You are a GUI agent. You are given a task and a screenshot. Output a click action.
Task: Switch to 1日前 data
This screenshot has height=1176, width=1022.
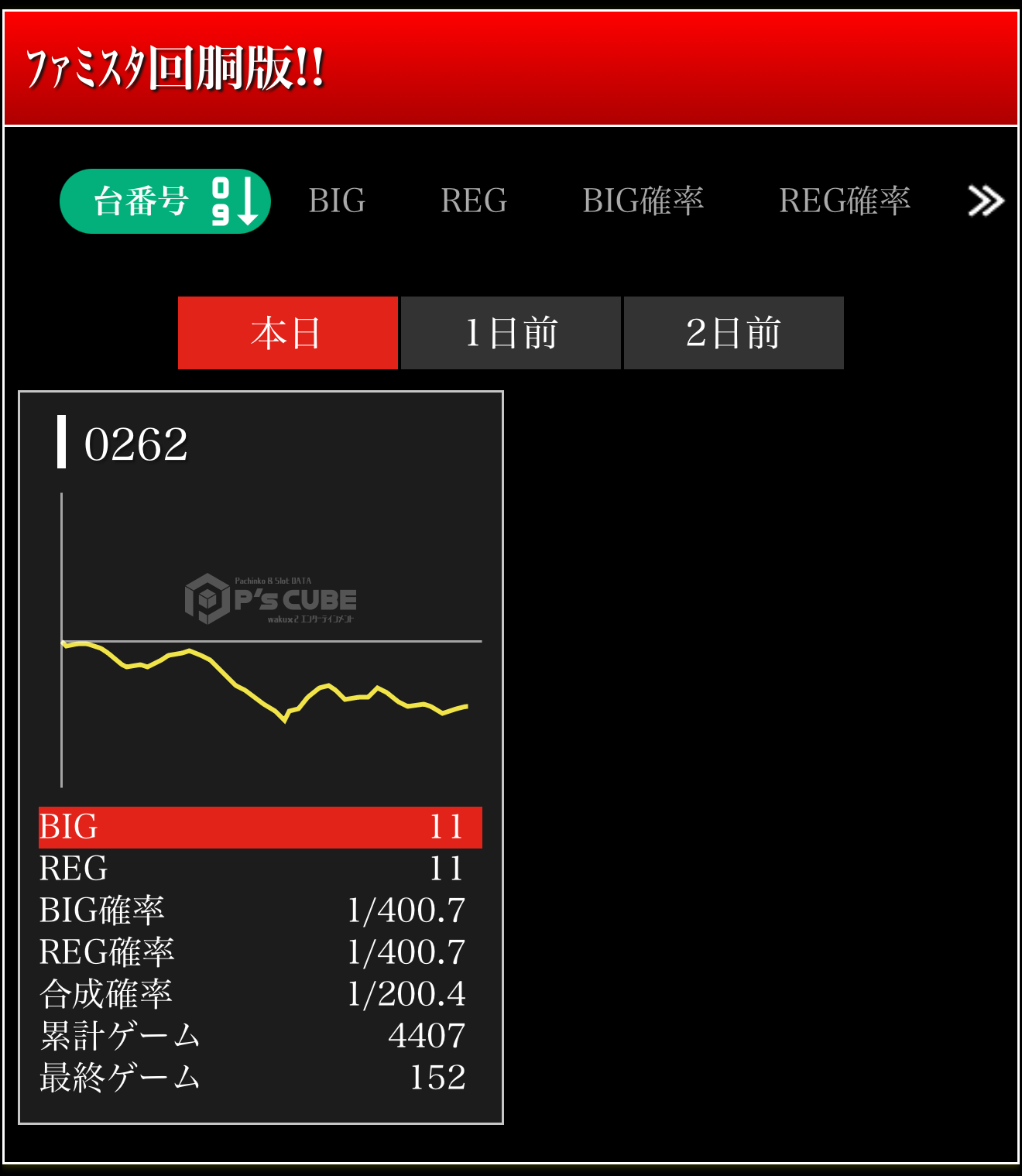click(511, 333)
